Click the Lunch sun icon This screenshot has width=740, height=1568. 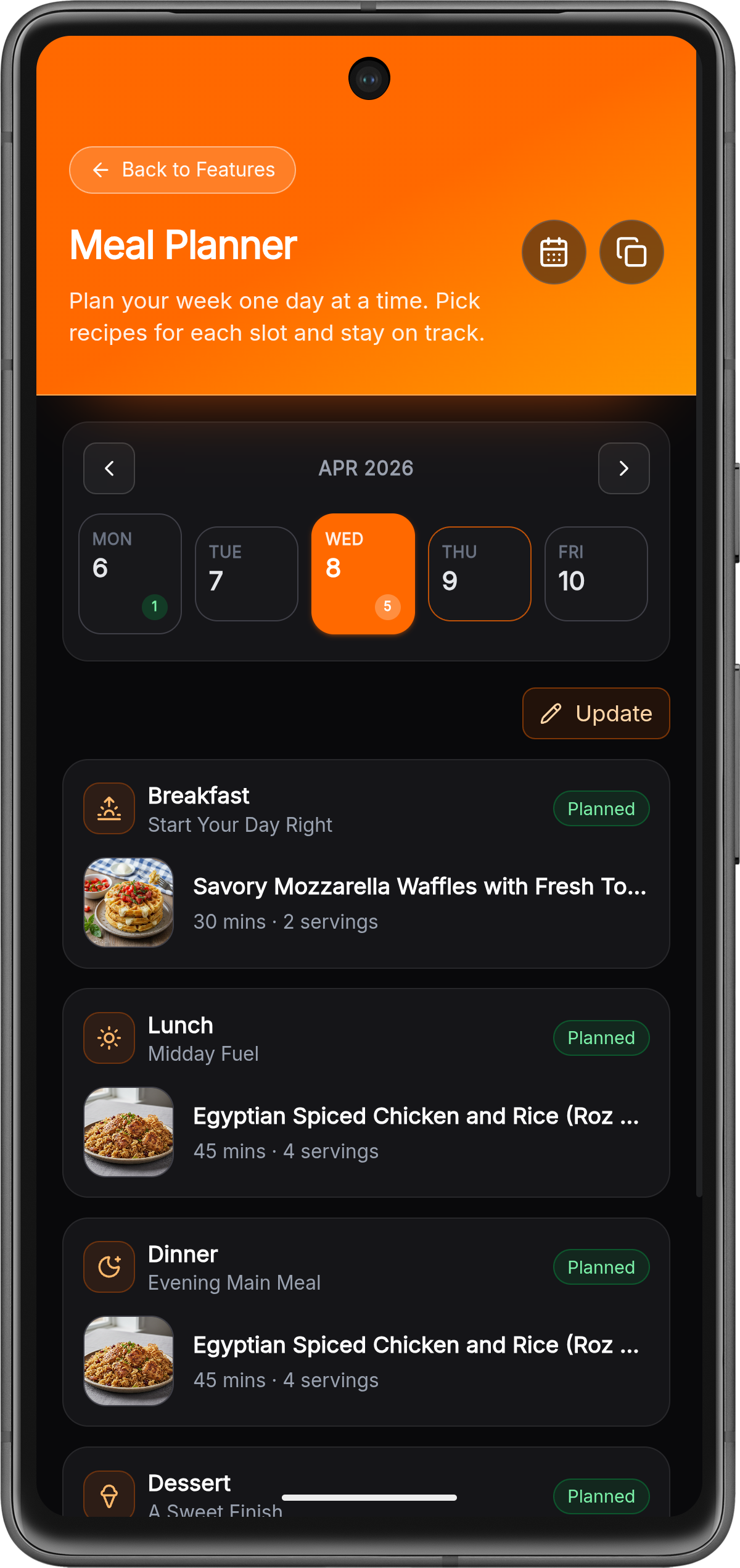pos(109,1038)
